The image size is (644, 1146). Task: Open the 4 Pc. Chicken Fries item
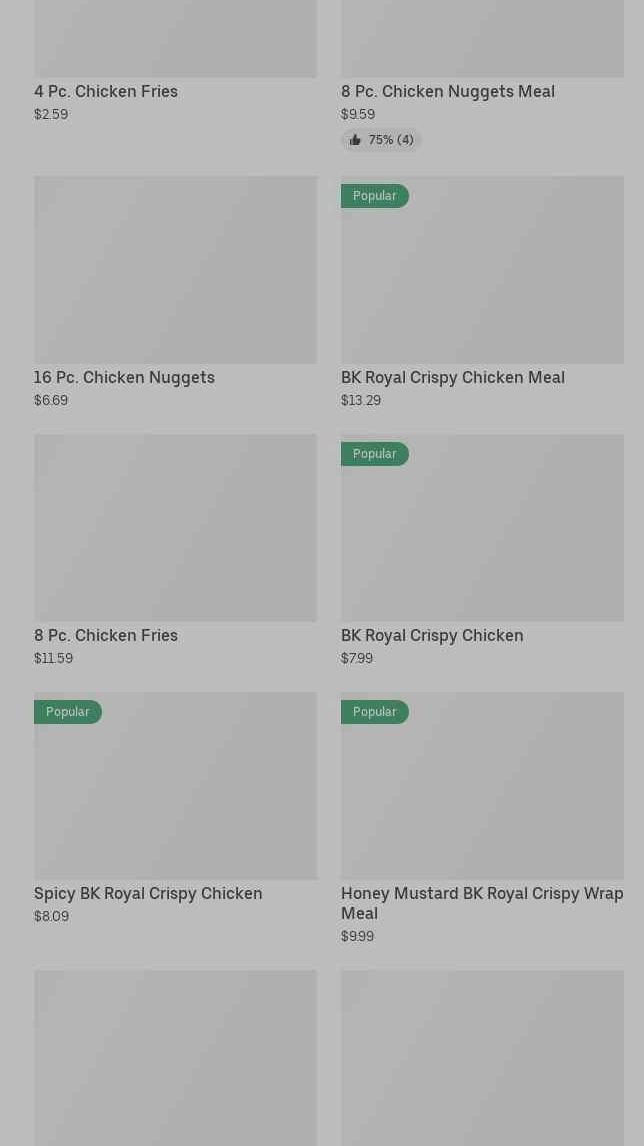click(x=175, y=61)
